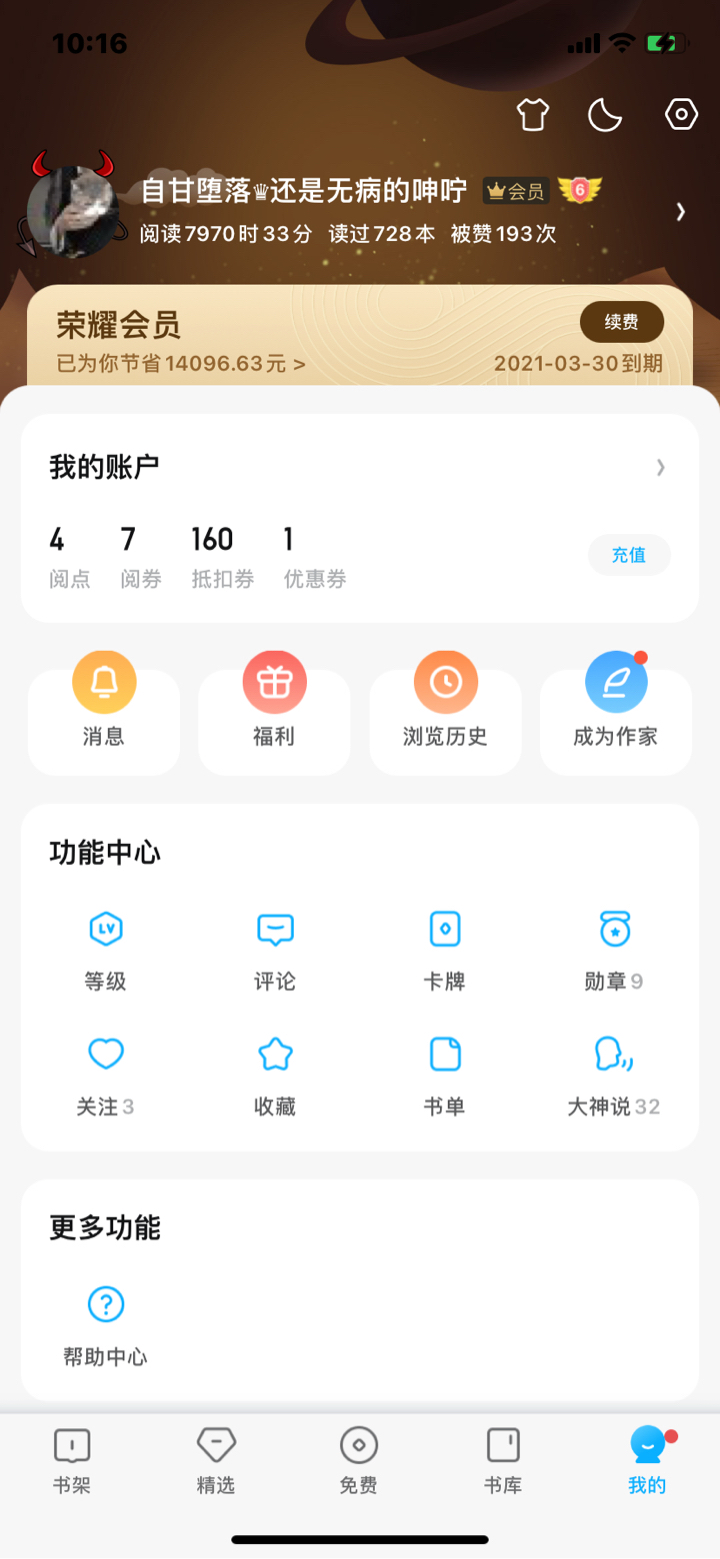Open 书单 book lists
This screenshot has width=720, height=1559.
[x=444, y=1077]
